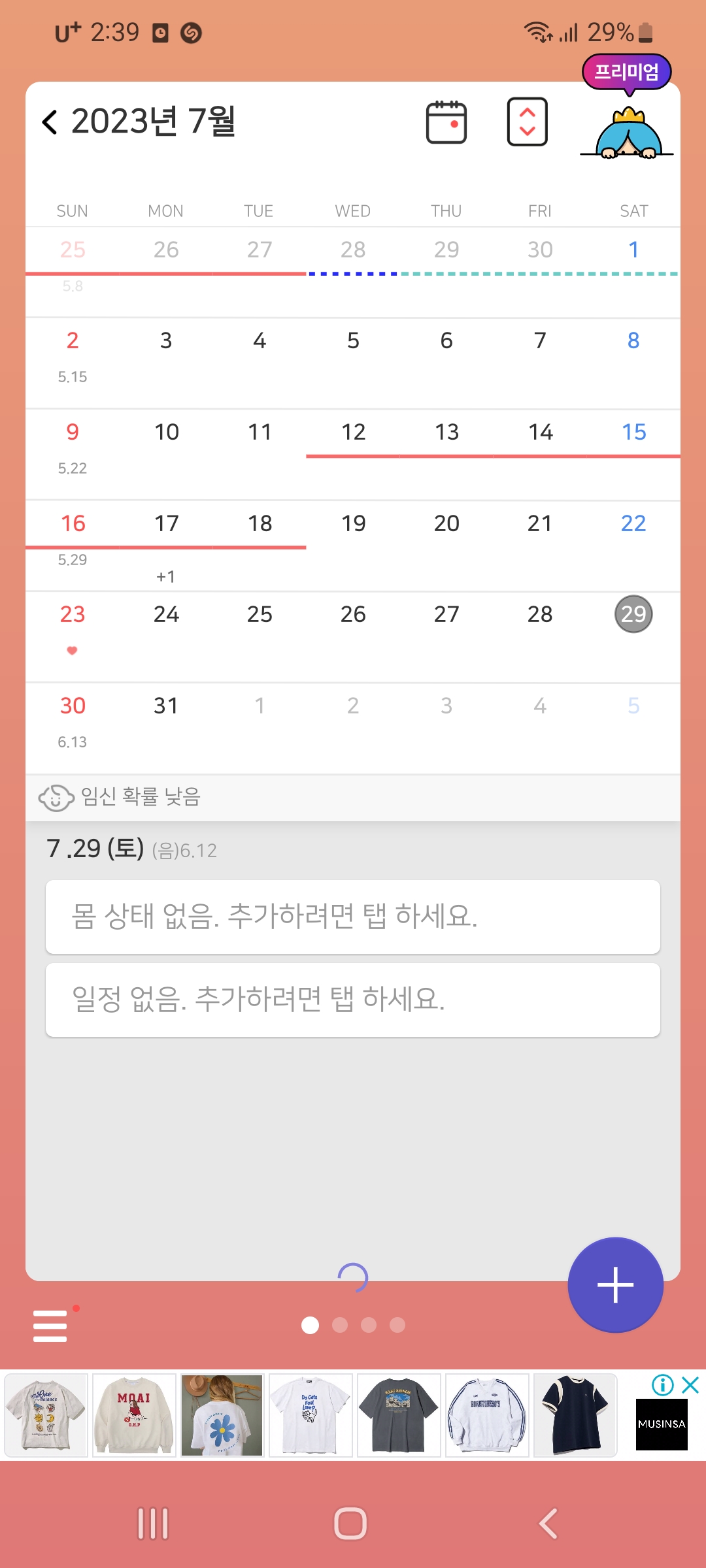Select Saturday July 1

(633, 250)
